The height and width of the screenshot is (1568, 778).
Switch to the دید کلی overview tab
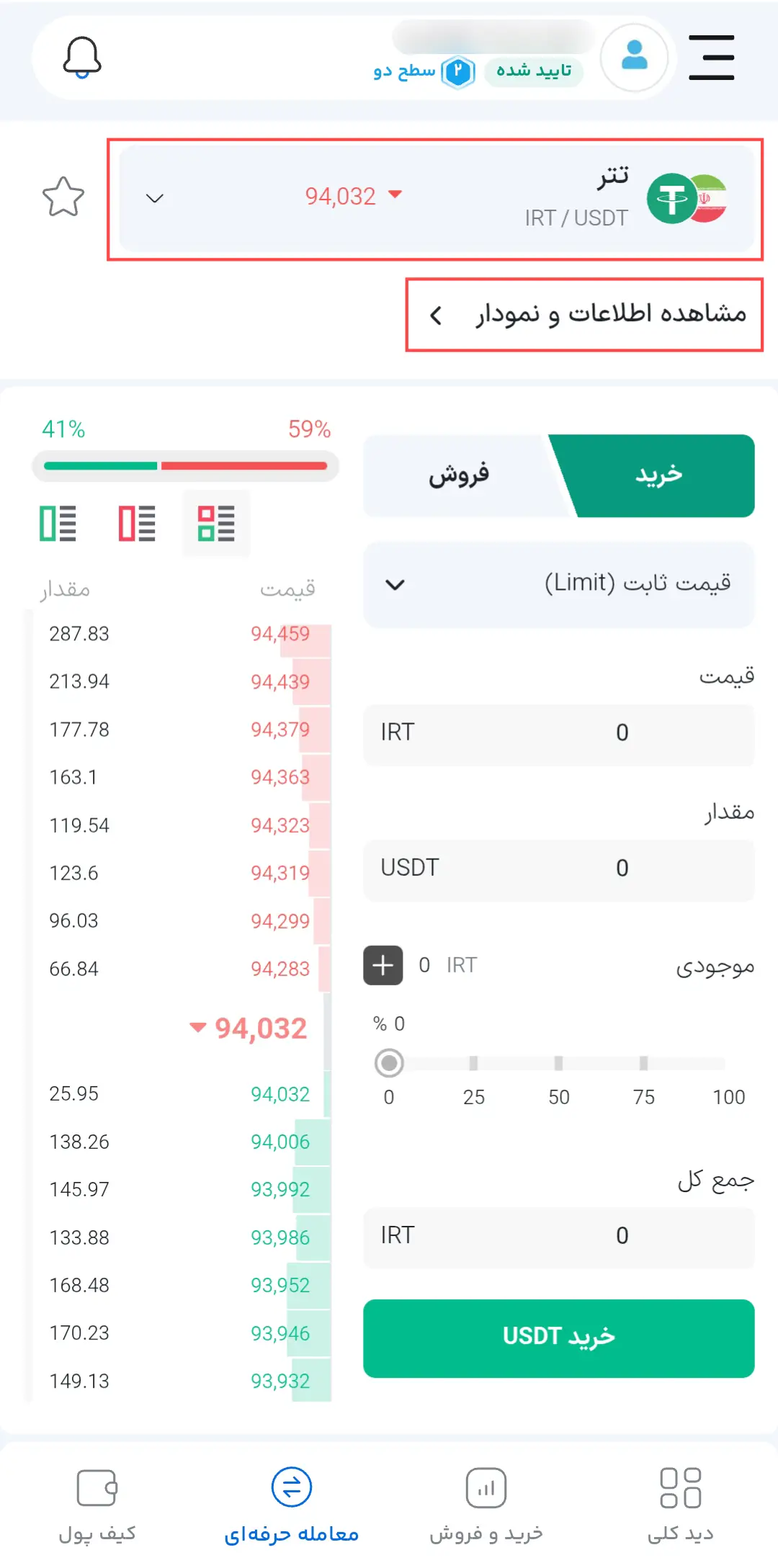(x=680, y=1505)
